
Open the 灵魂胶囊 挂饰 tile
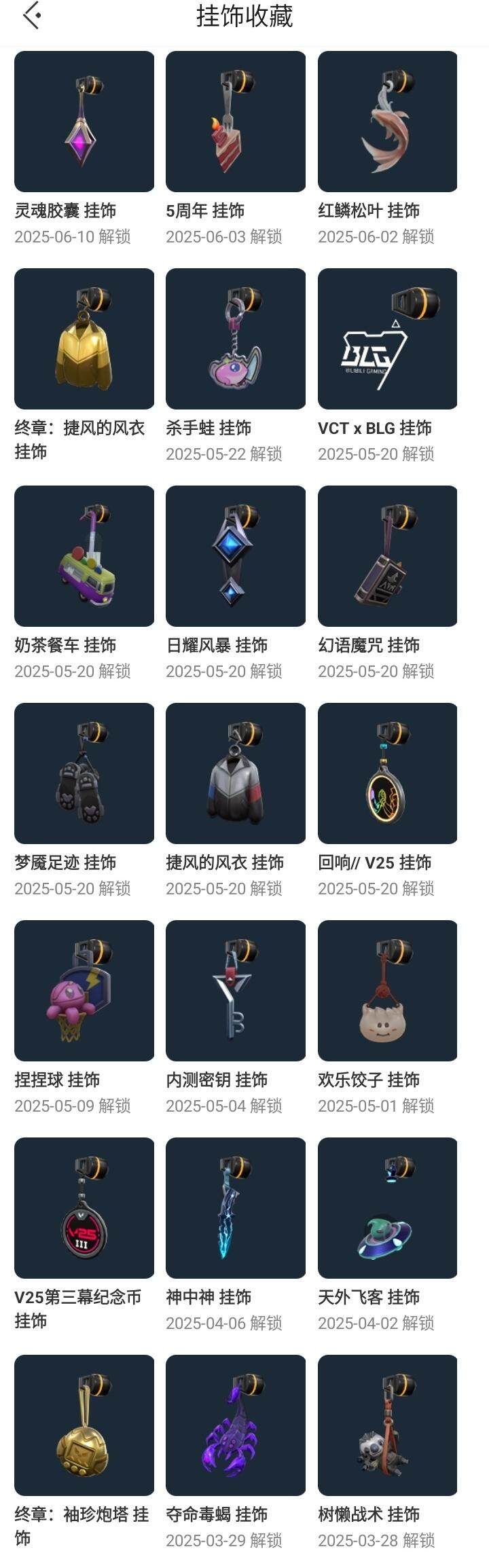coord(84,122)
